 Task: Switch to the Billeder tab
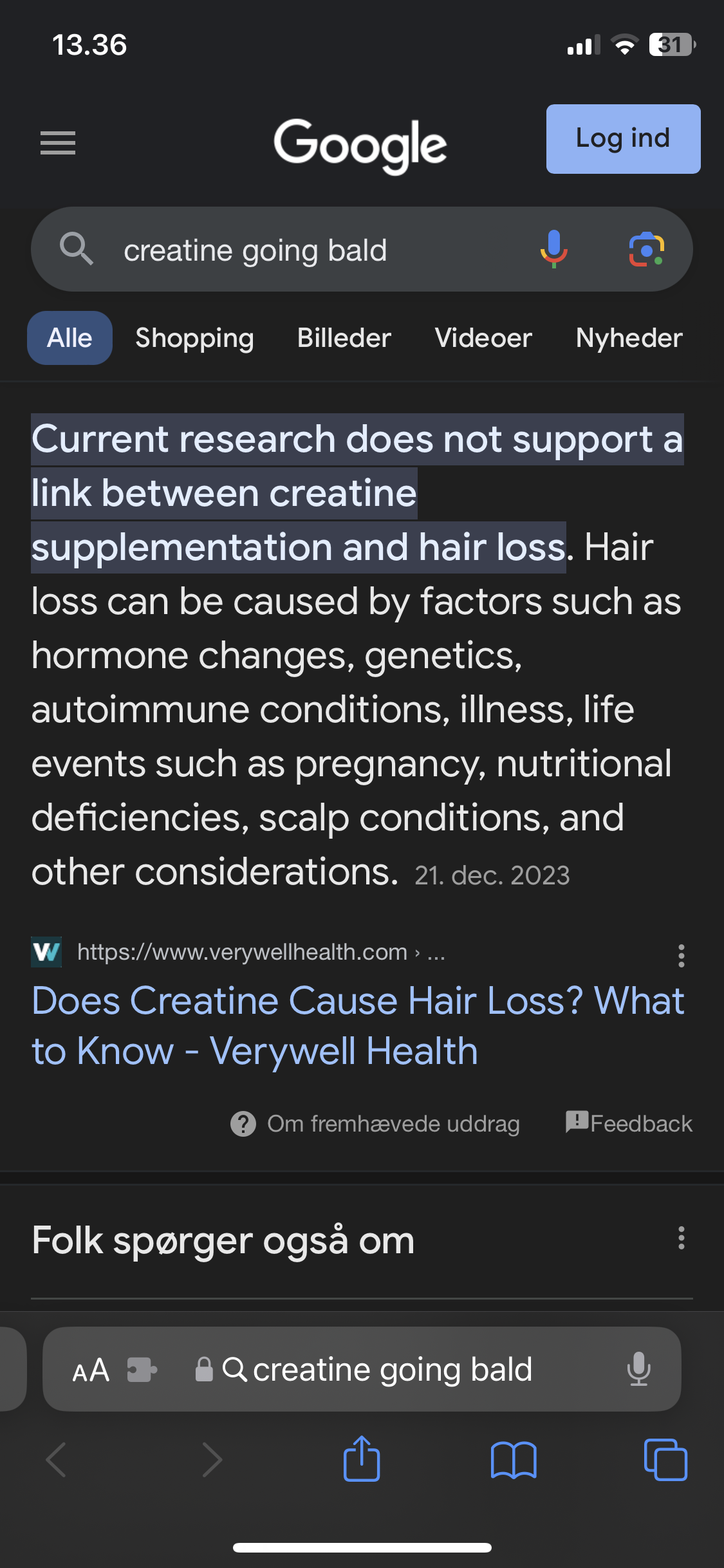(344, 338)
